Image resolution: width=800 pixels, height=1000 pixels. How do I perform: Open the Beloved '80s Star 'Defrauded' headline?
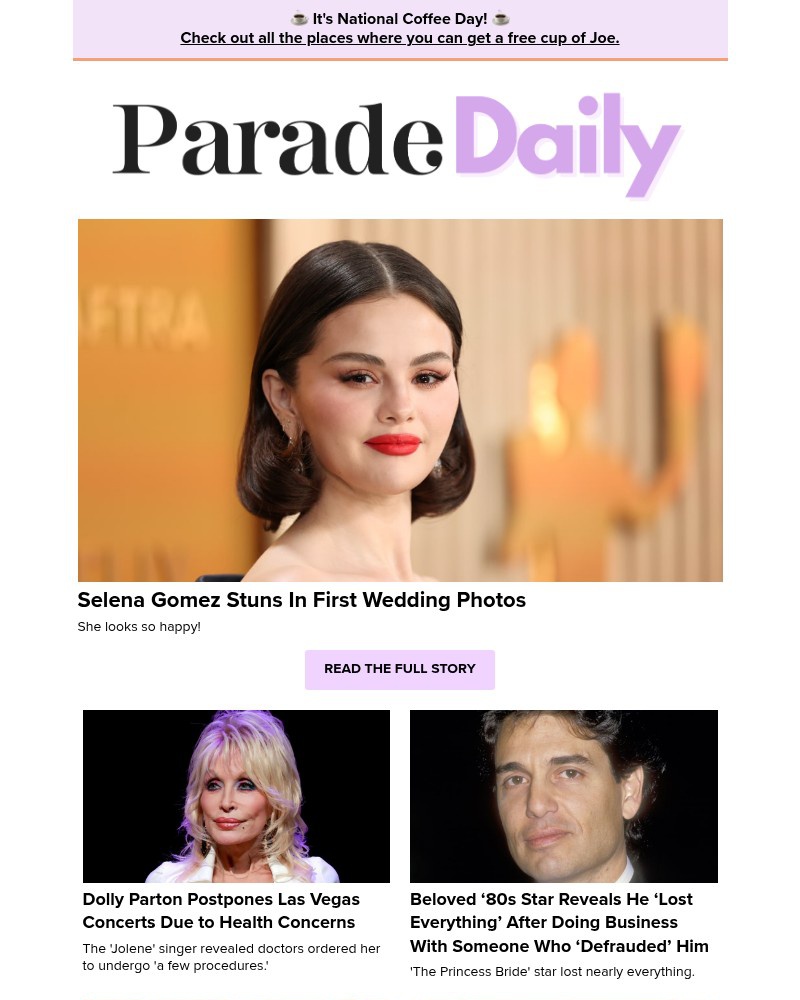tap(559, 922)
